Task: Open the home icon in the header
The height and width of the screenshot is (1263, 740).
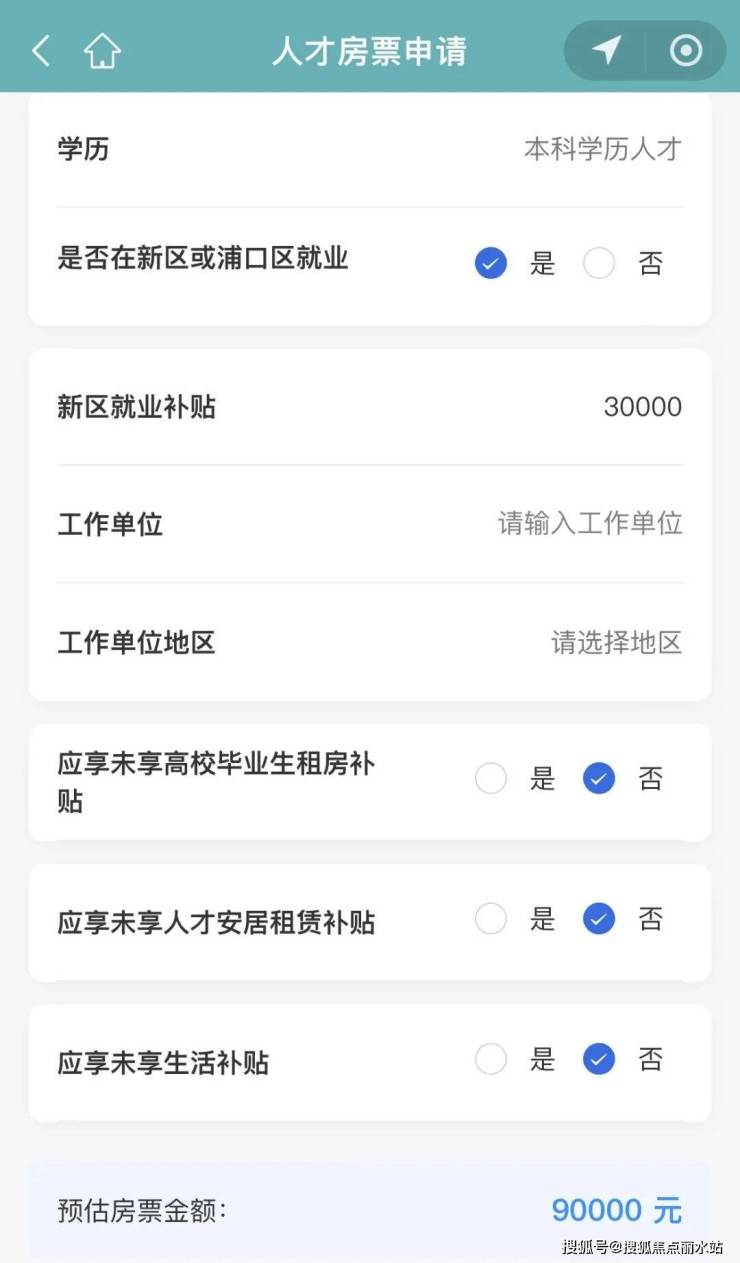Action: tap(102, 51)
